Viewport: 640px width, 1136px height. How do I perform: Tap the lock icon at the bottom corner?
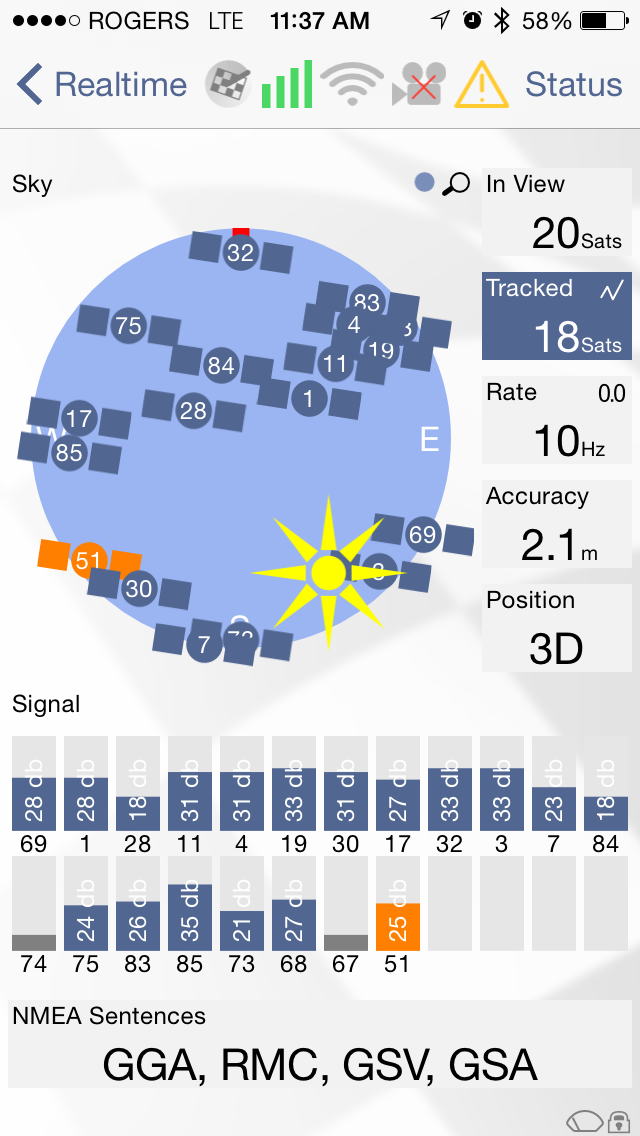click(619, 1122)
